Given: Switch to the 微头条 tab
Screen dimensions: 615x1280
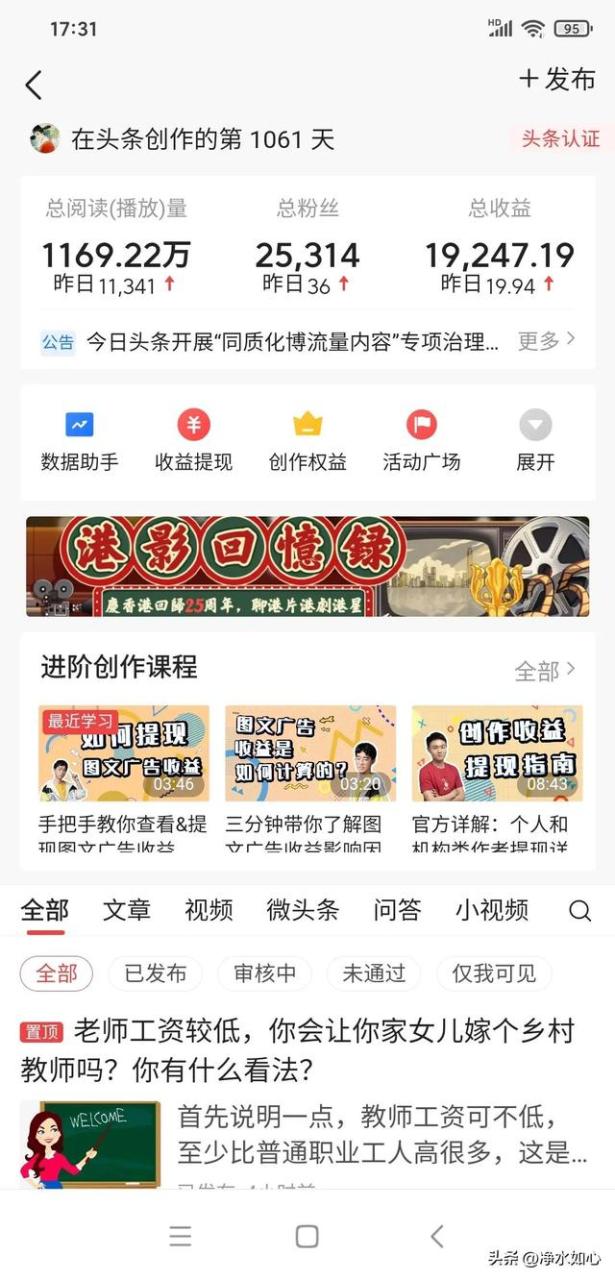Looking at the screenshot, I should (302, 910).
